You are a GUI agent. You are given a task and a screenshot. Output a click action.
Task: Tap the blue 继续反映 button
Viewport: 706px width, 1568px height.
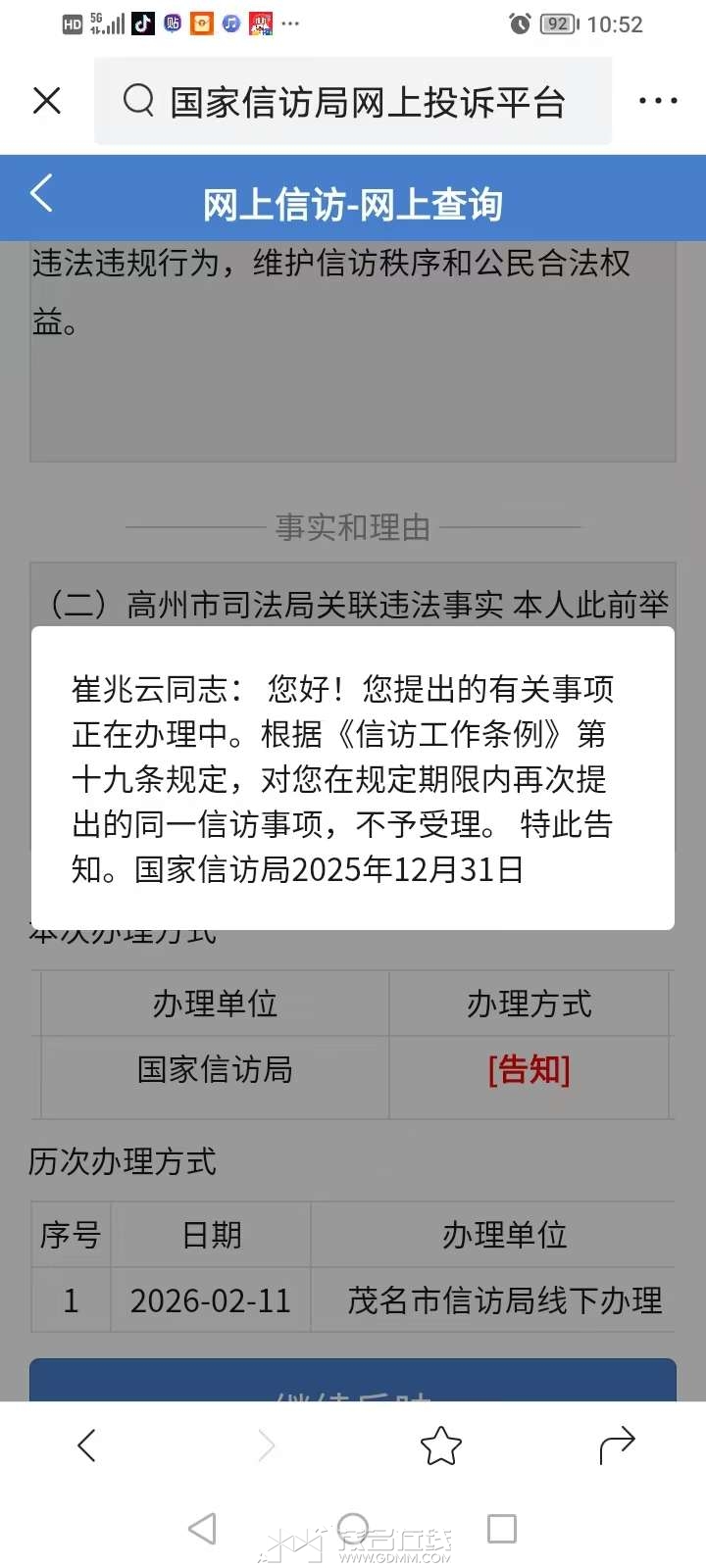click(353, 1382)
